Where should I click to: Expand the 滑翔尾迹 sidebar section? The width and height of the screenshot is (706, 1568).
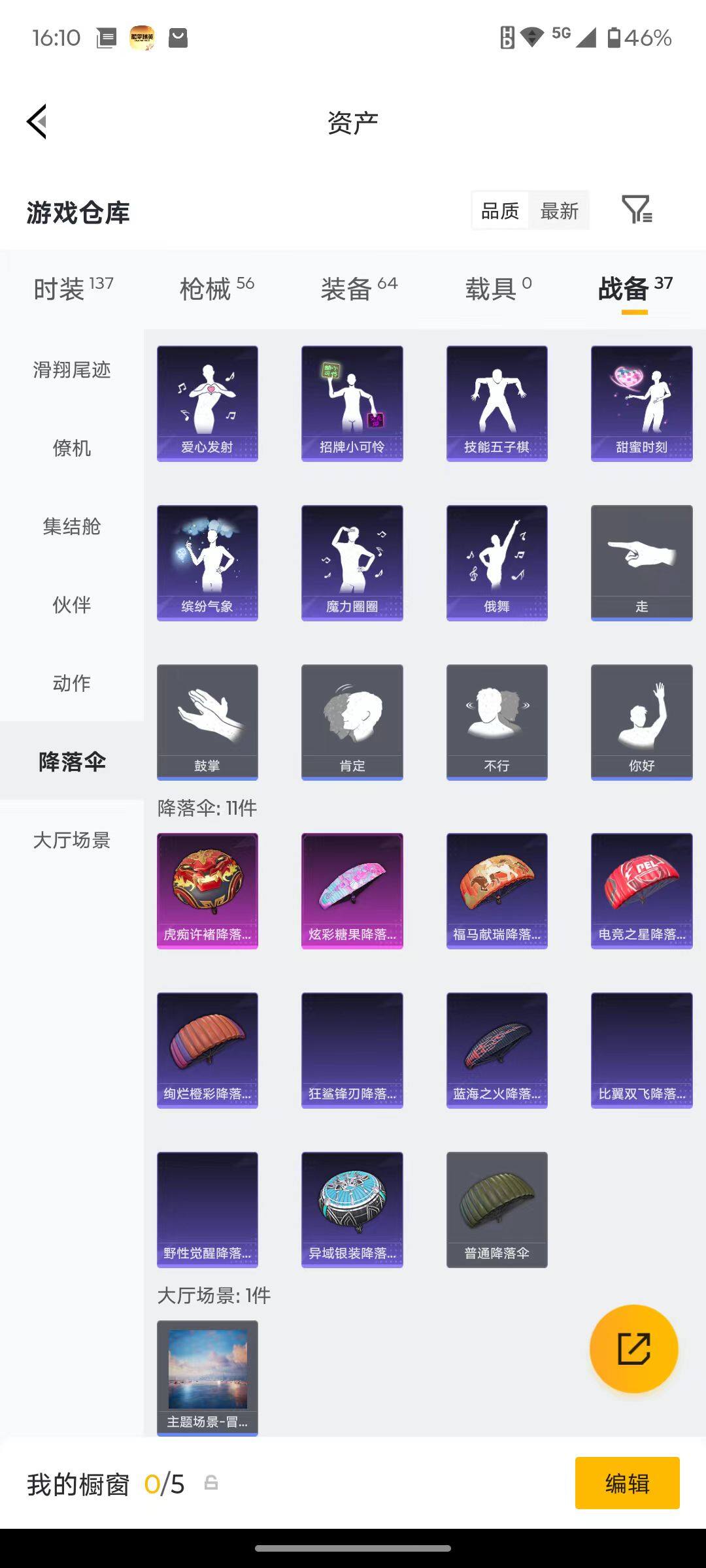click(x=72, y=370)
